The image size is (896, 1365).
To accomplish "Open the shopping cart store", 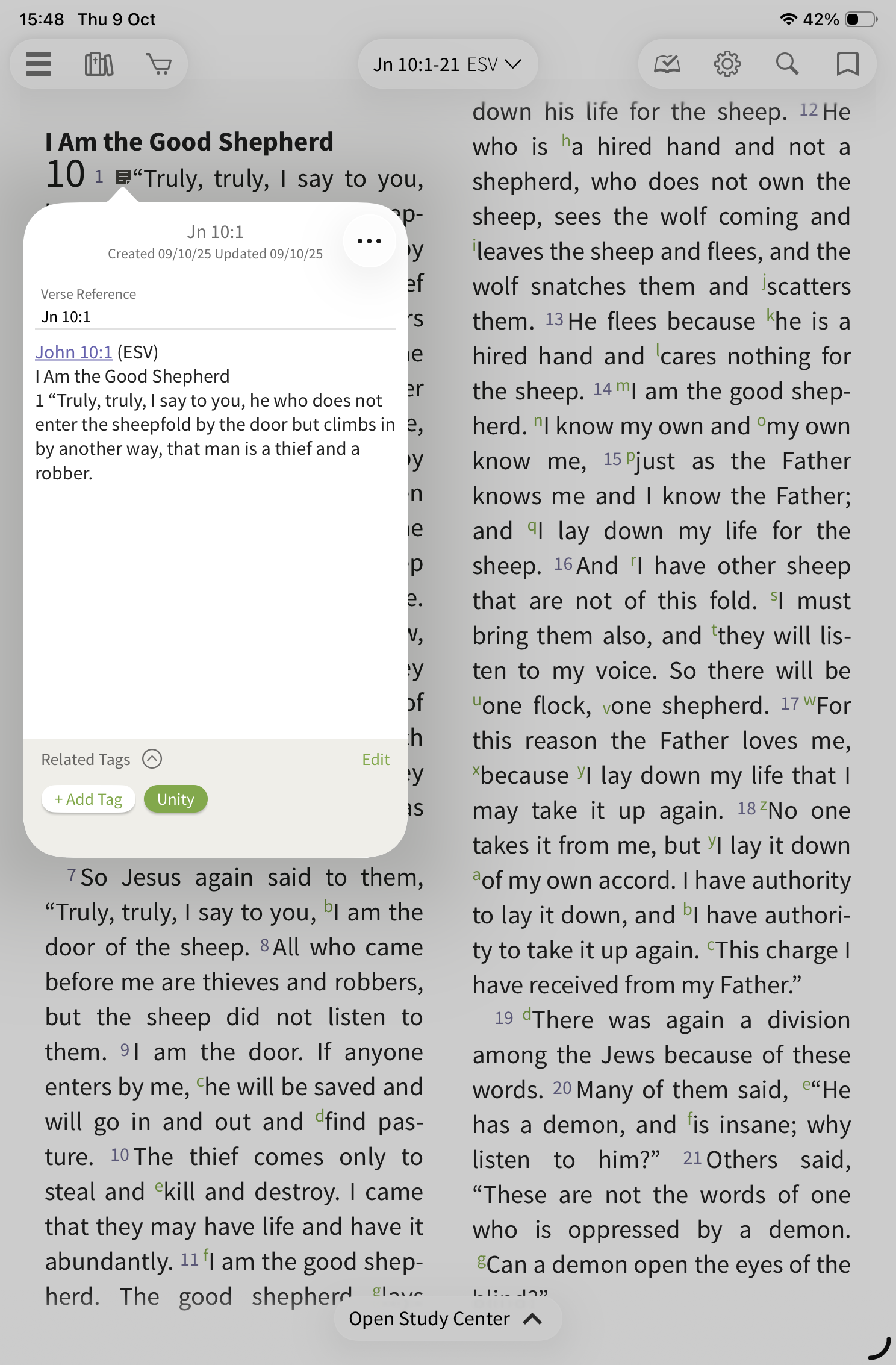I will pos(159,64).
